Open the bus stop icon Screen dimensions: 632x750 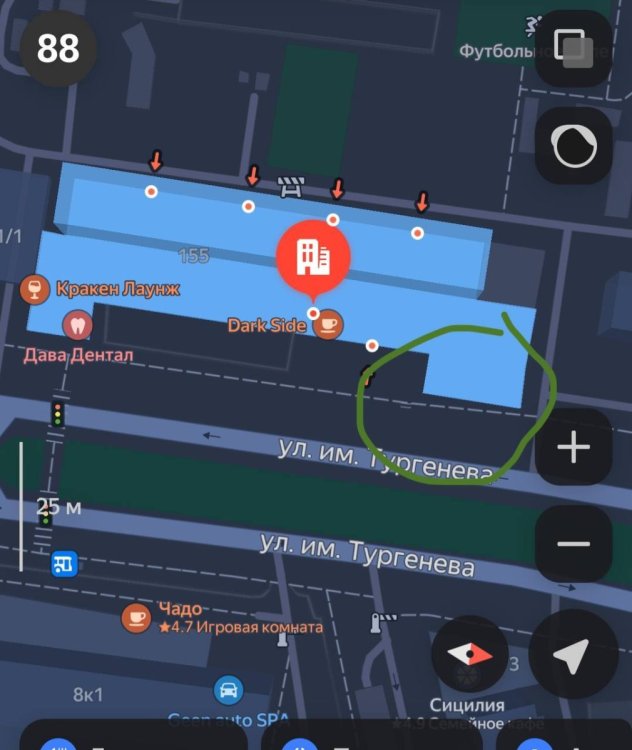point(64,564)
